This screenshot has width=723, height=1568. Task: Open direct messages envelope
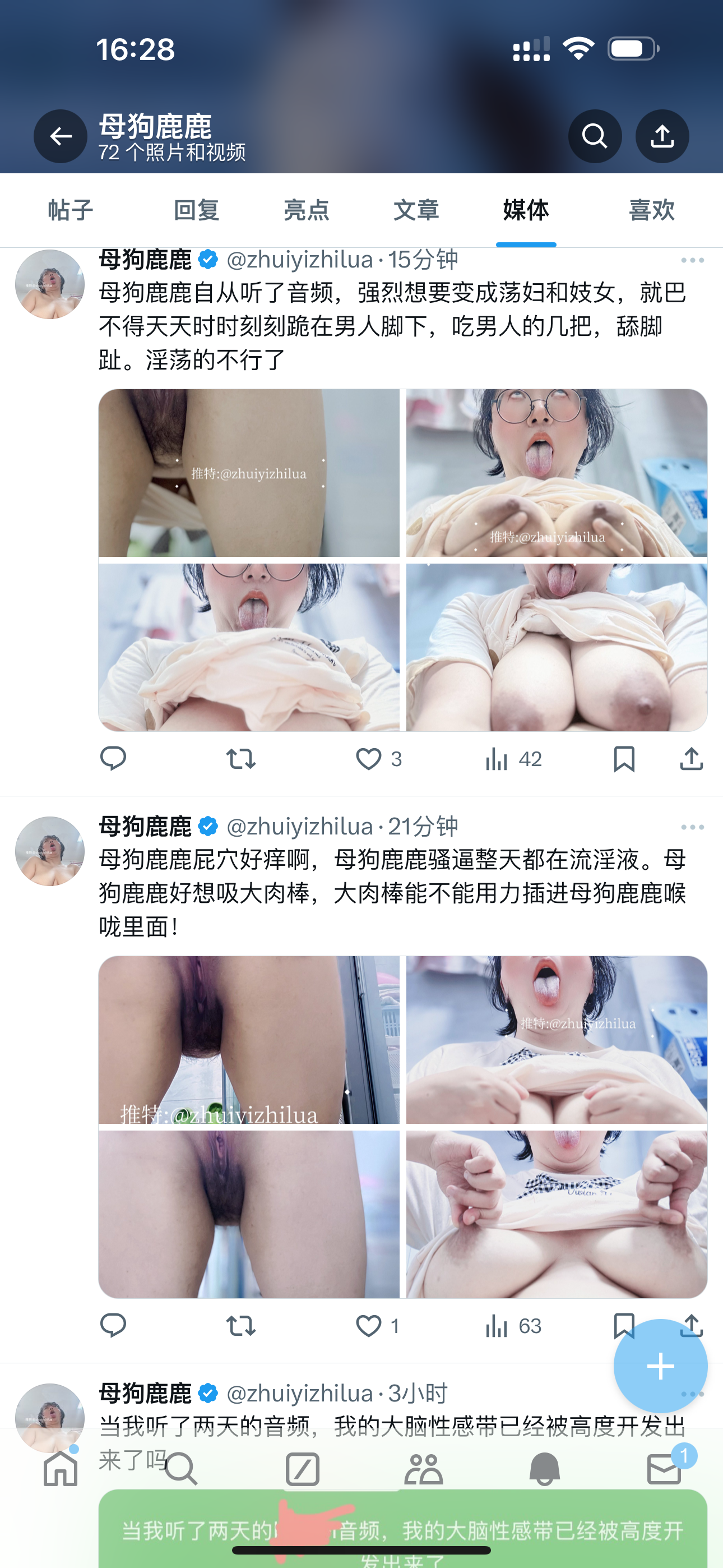pos(664,1469)
